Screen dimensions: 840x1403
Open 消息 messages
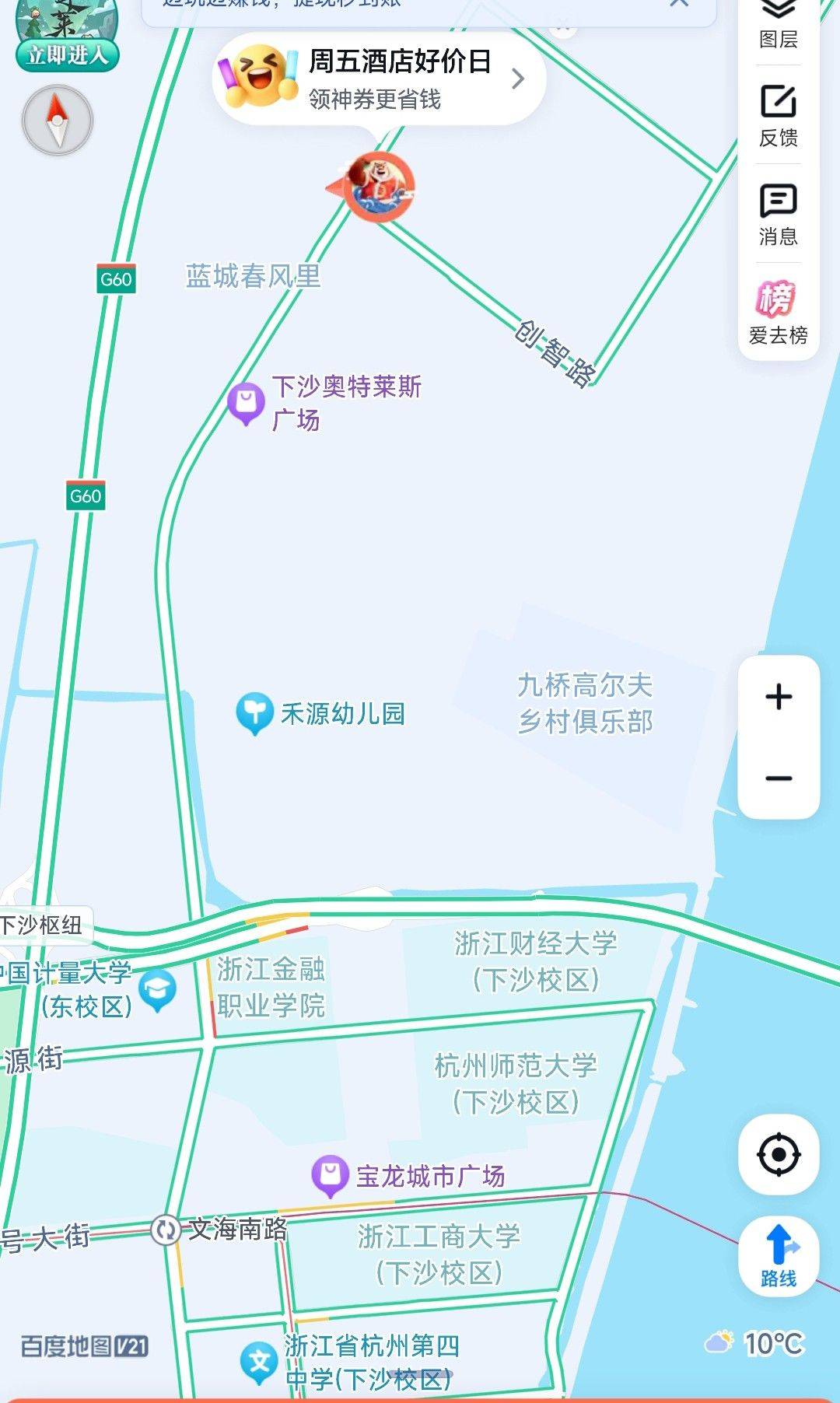coord(778,214)
